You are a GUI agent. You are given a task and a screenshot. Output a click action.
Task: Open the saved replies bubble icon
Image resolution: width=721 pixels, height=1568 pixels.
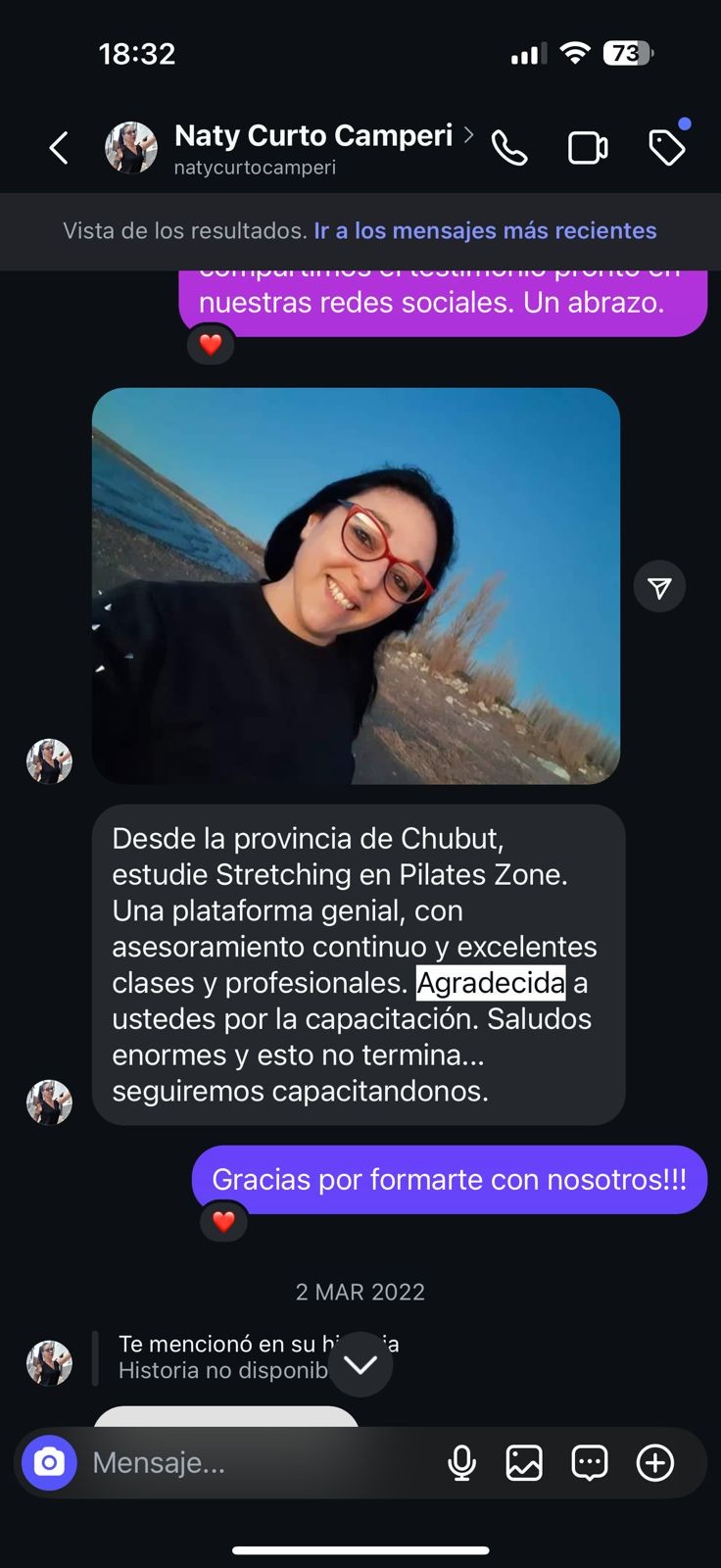tap(589, 1463)
